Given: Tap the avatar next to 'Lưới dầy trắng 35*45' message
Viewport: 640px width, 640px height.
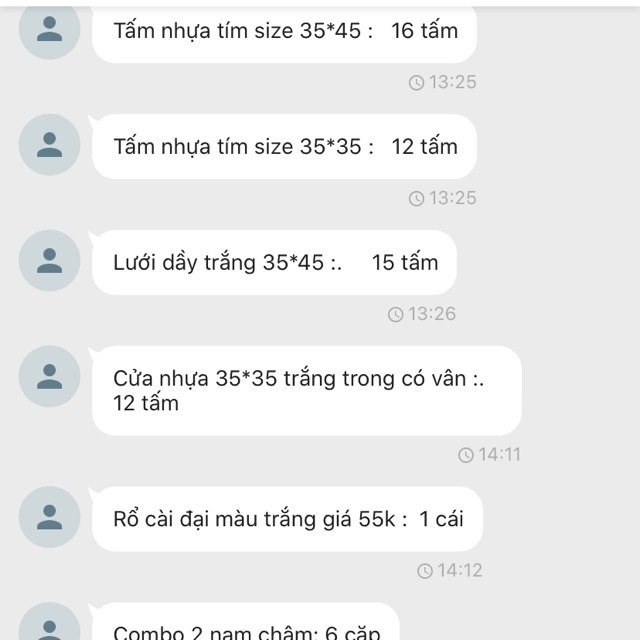Looking at the screenshot, I should pyautogui.click(x=49, y=261).
